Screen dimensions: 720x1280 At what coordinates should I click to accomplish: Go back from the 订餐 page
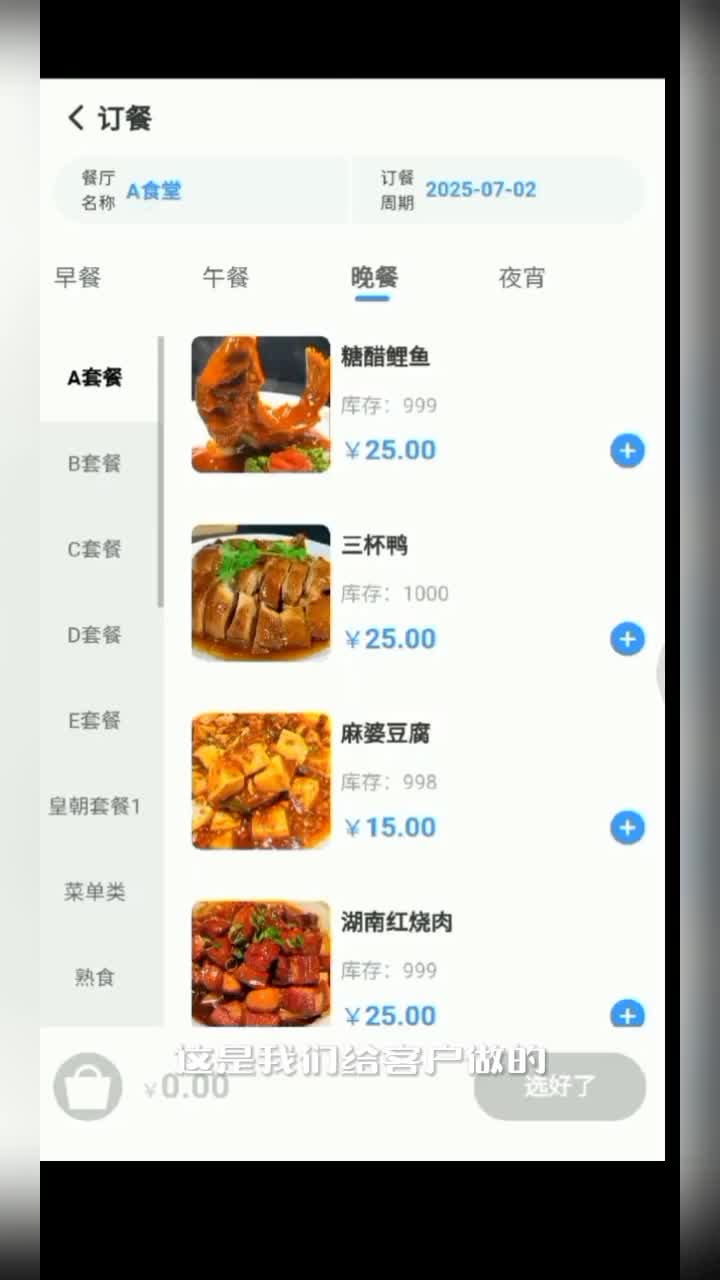[76, 118]
